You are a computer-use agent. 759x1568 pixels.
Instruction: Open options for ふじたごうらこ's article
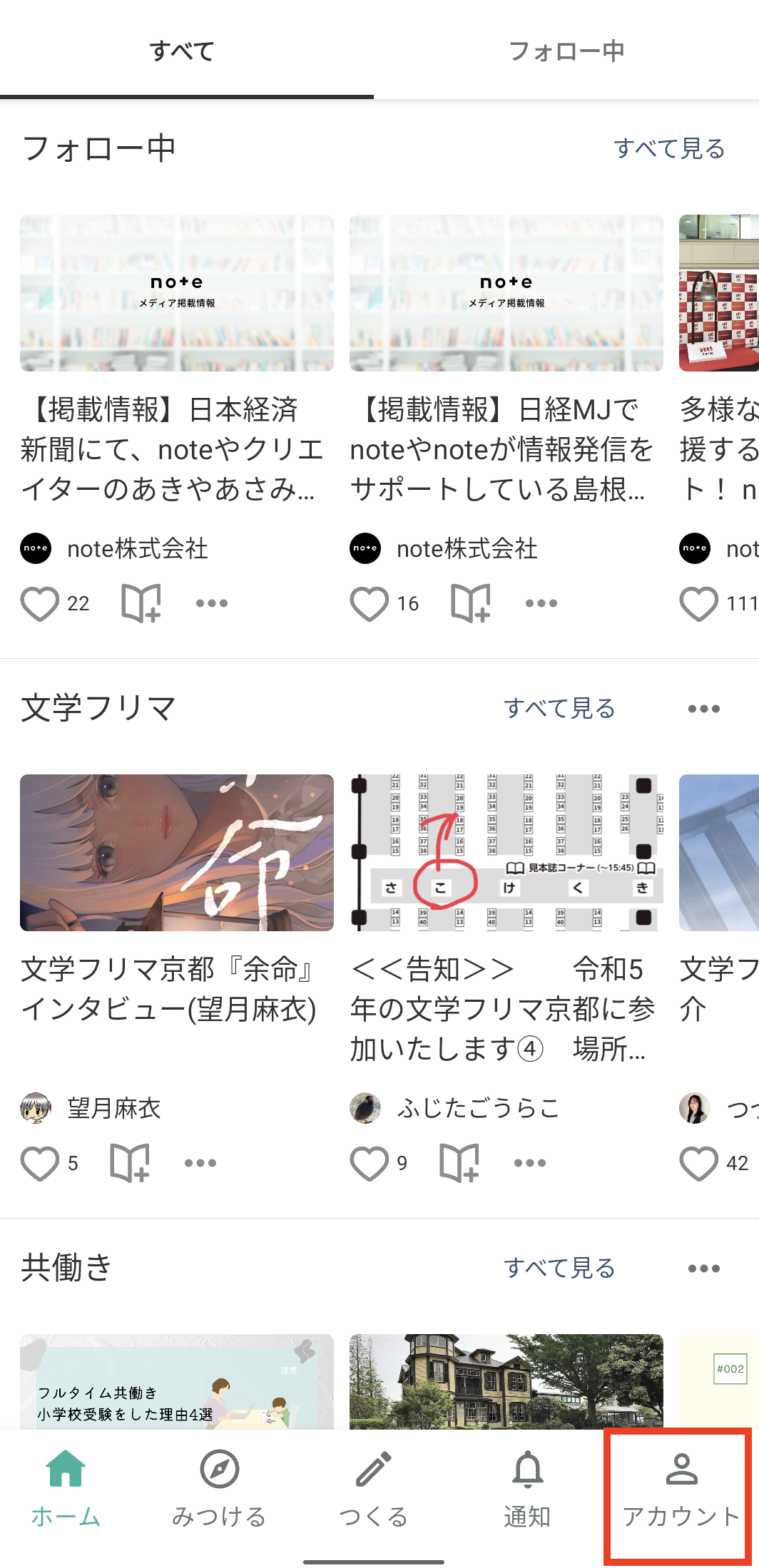pyautogui.click(x=530, y=1163)
